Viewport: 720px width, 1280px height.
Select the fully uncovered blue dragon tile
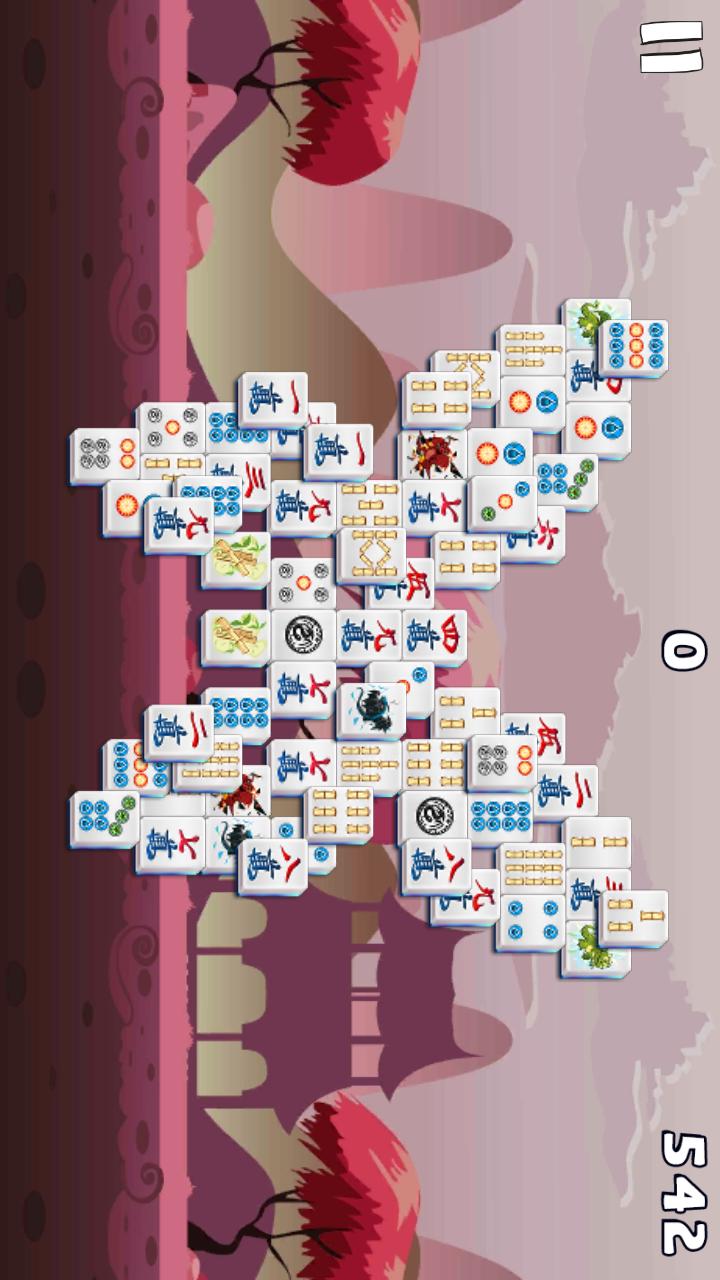(x=371, y=710)
